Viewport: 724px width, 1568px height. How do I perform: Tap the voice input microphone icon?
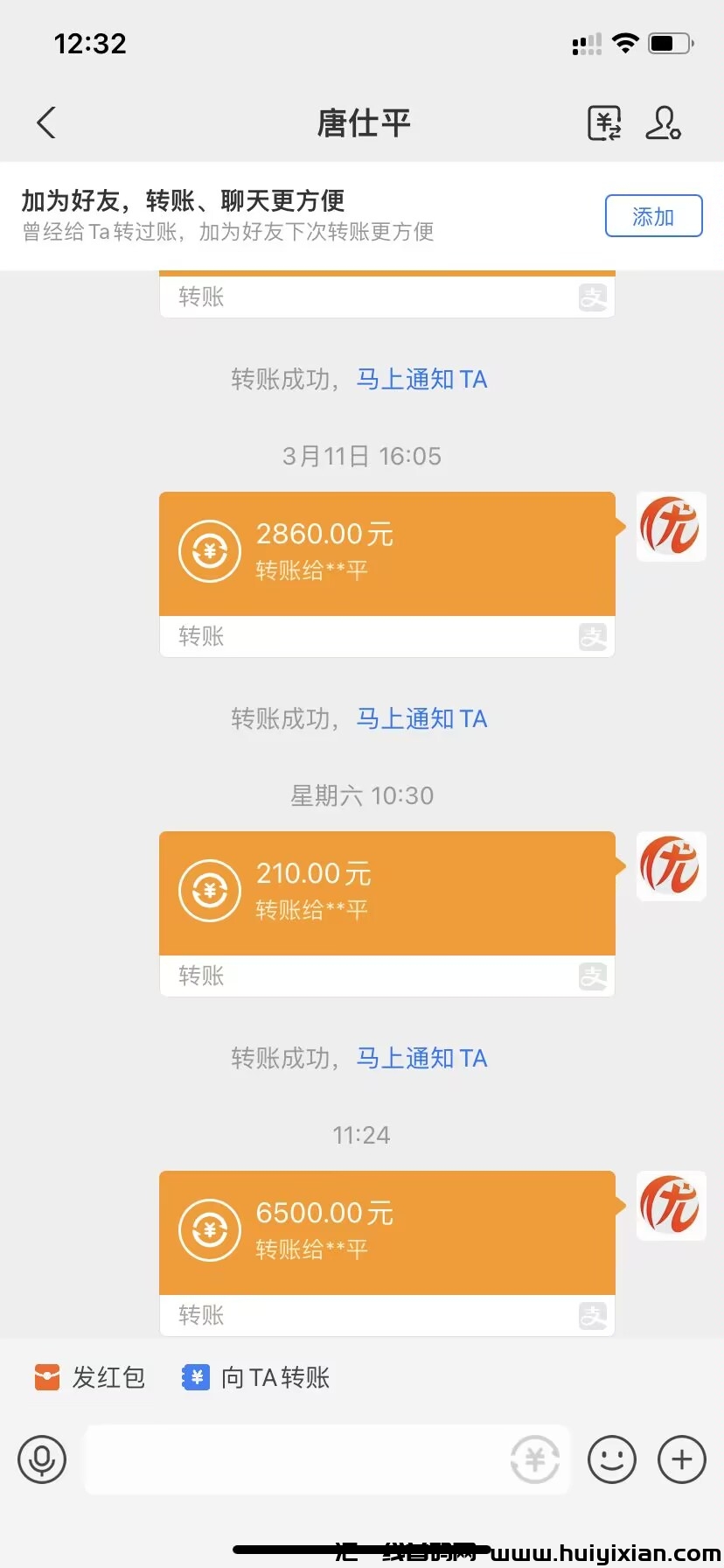pyautogui.click(x=40, y=1459)
